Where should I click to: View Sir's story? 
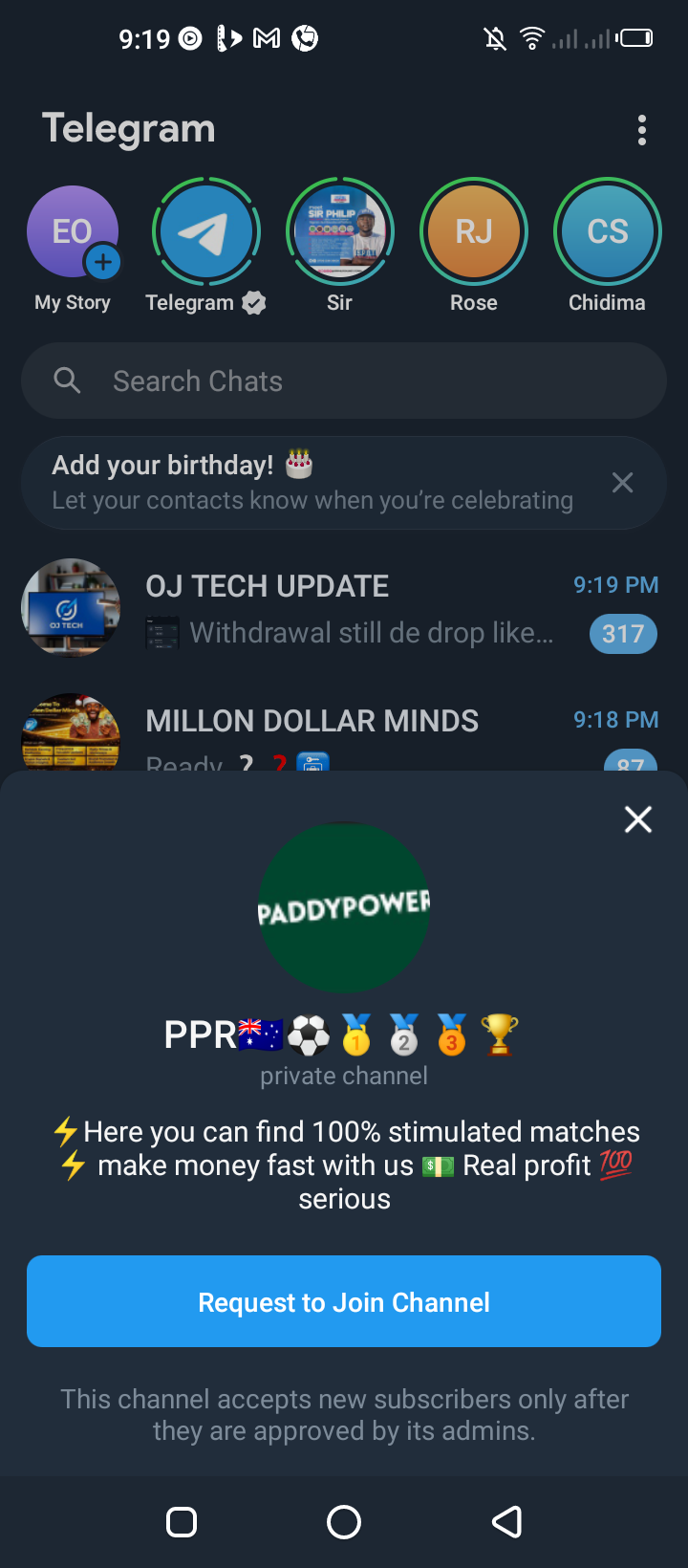point(340,231)
